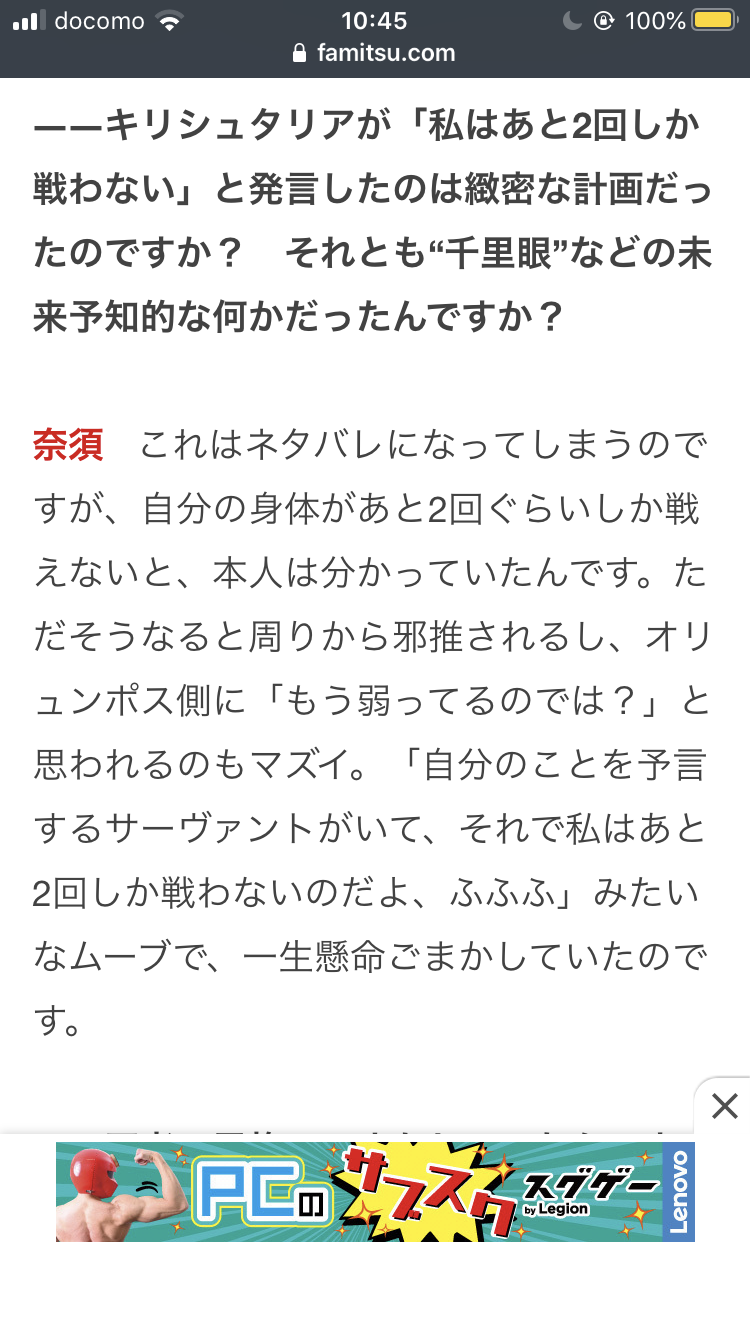Dismiss the Lenovo Legion banner ad

(x=724, y=1106)
